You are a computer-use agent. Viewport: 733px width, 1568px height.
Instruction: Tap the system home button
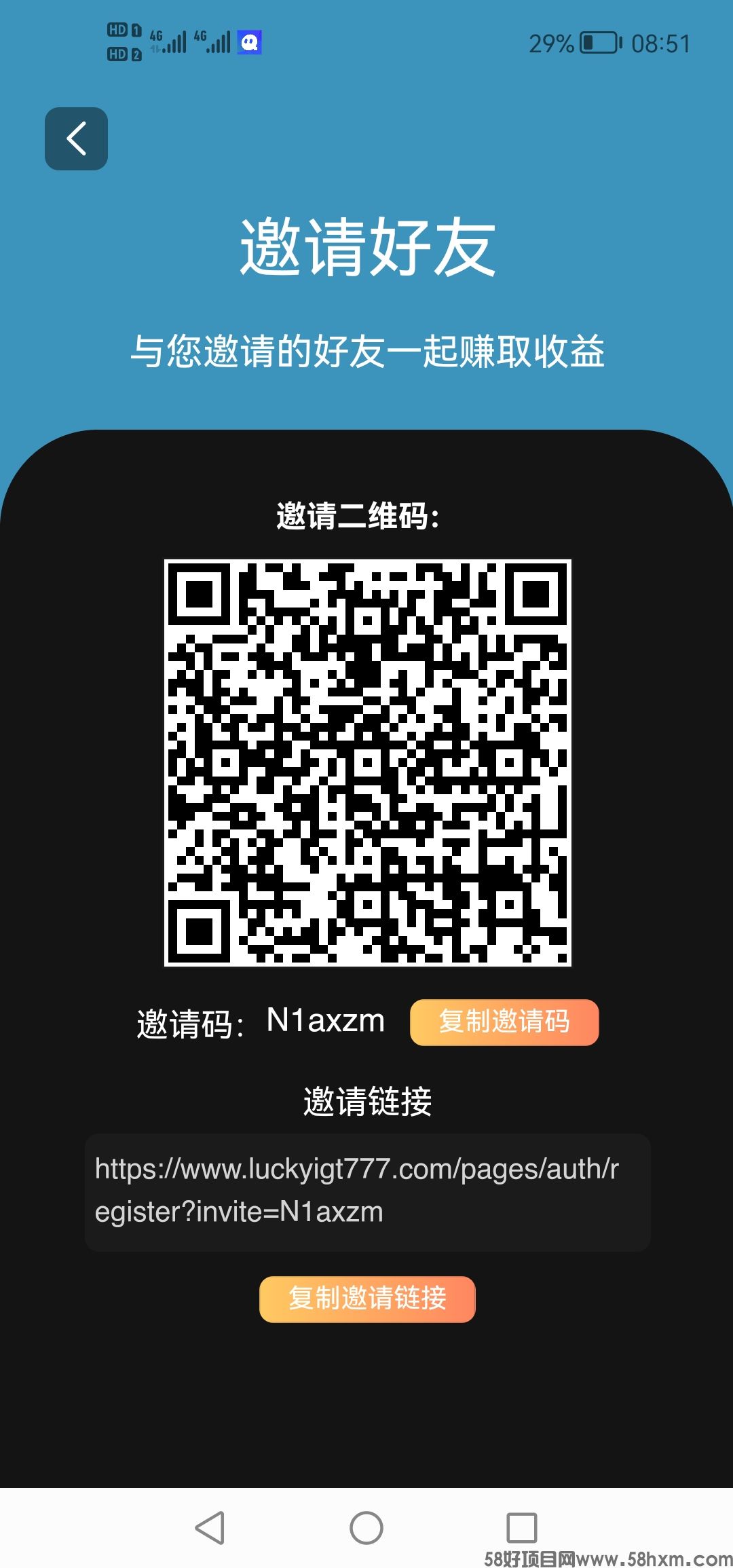coord(366,1527)
